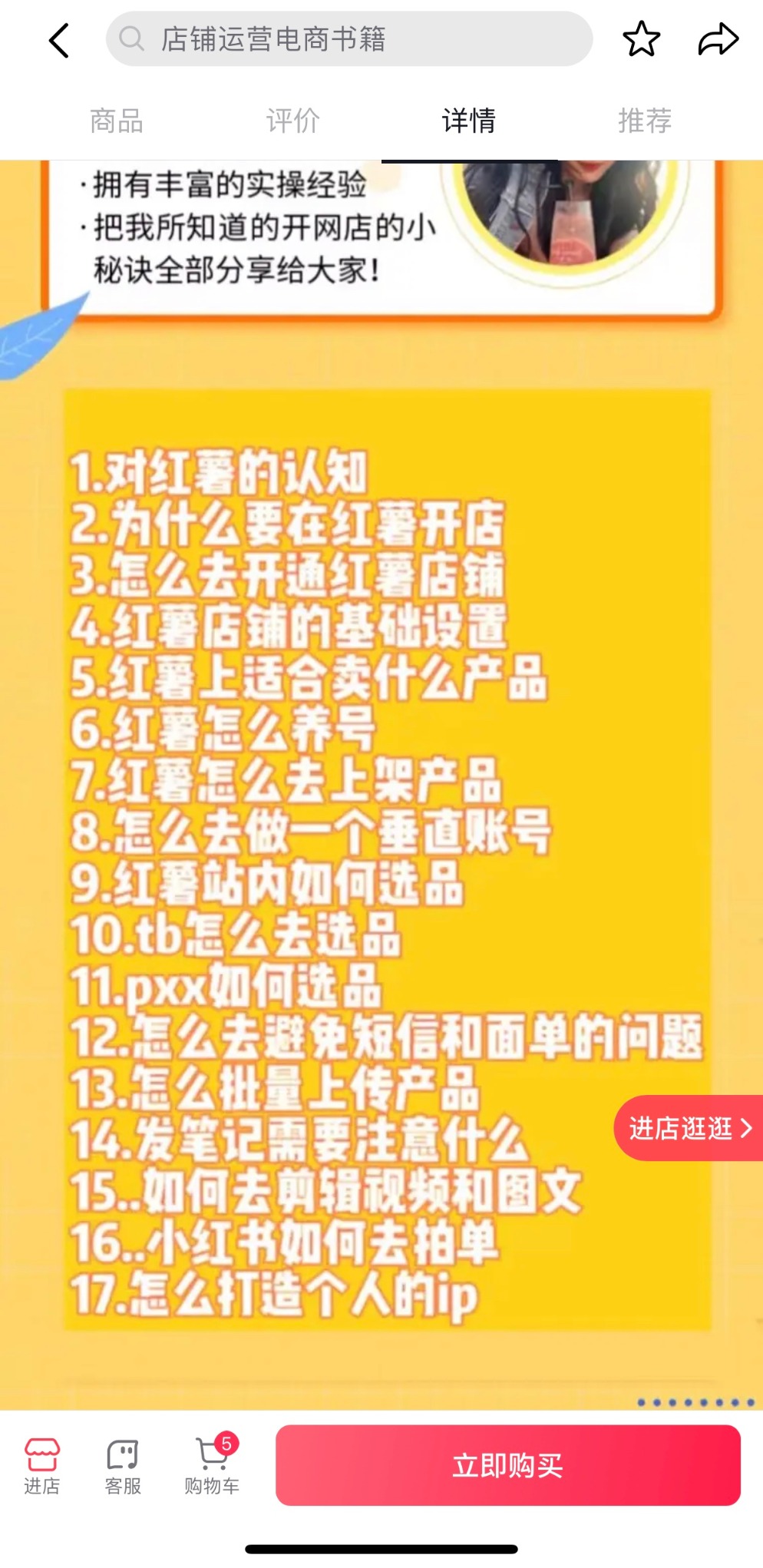Image resolution: width=763 pixels, height=1568 pixels.
Task: Share this product via the arrow icon
Action: (718, 39)
